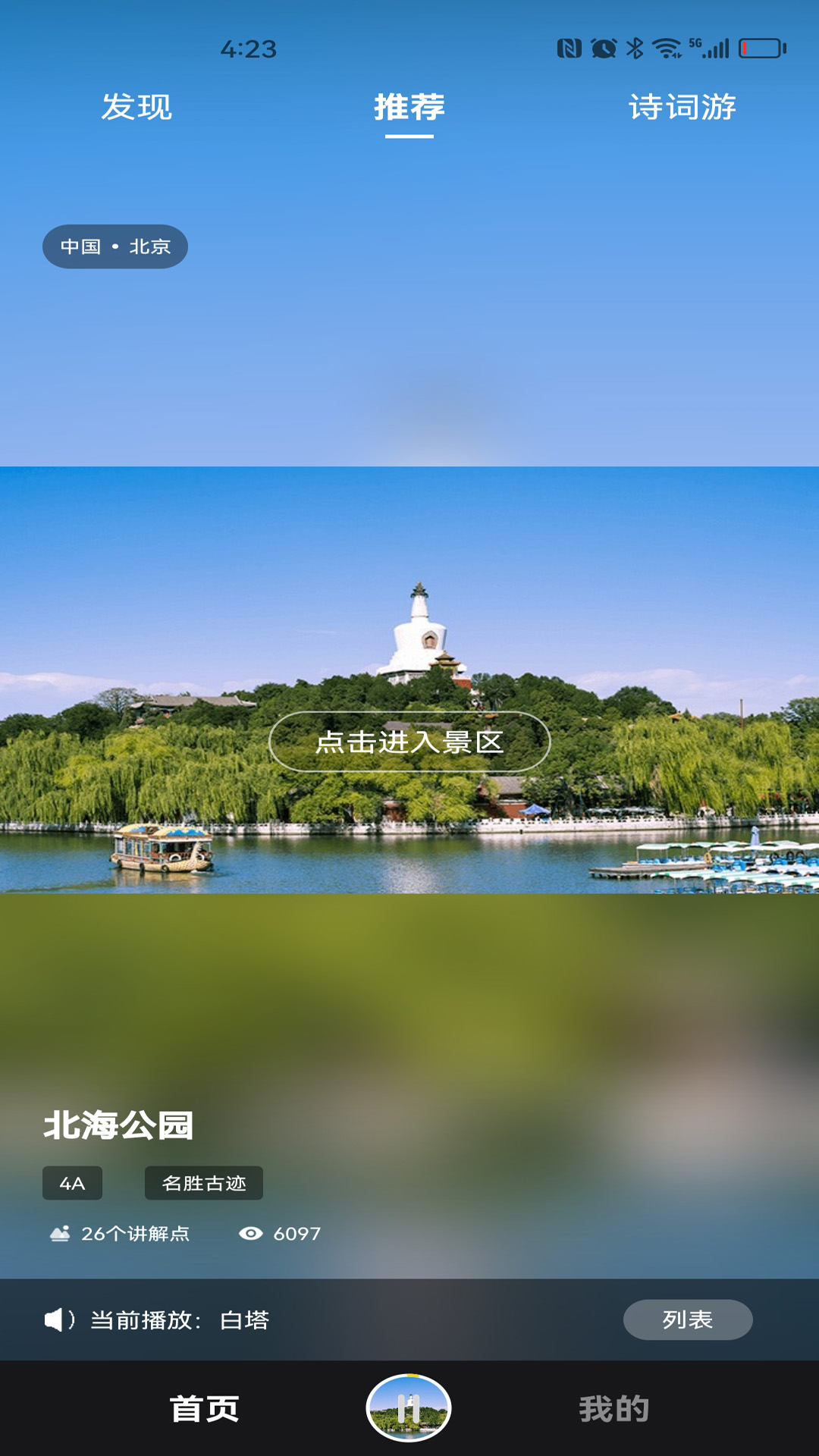Tap the 中国·北京 location tag

point(115,246)
